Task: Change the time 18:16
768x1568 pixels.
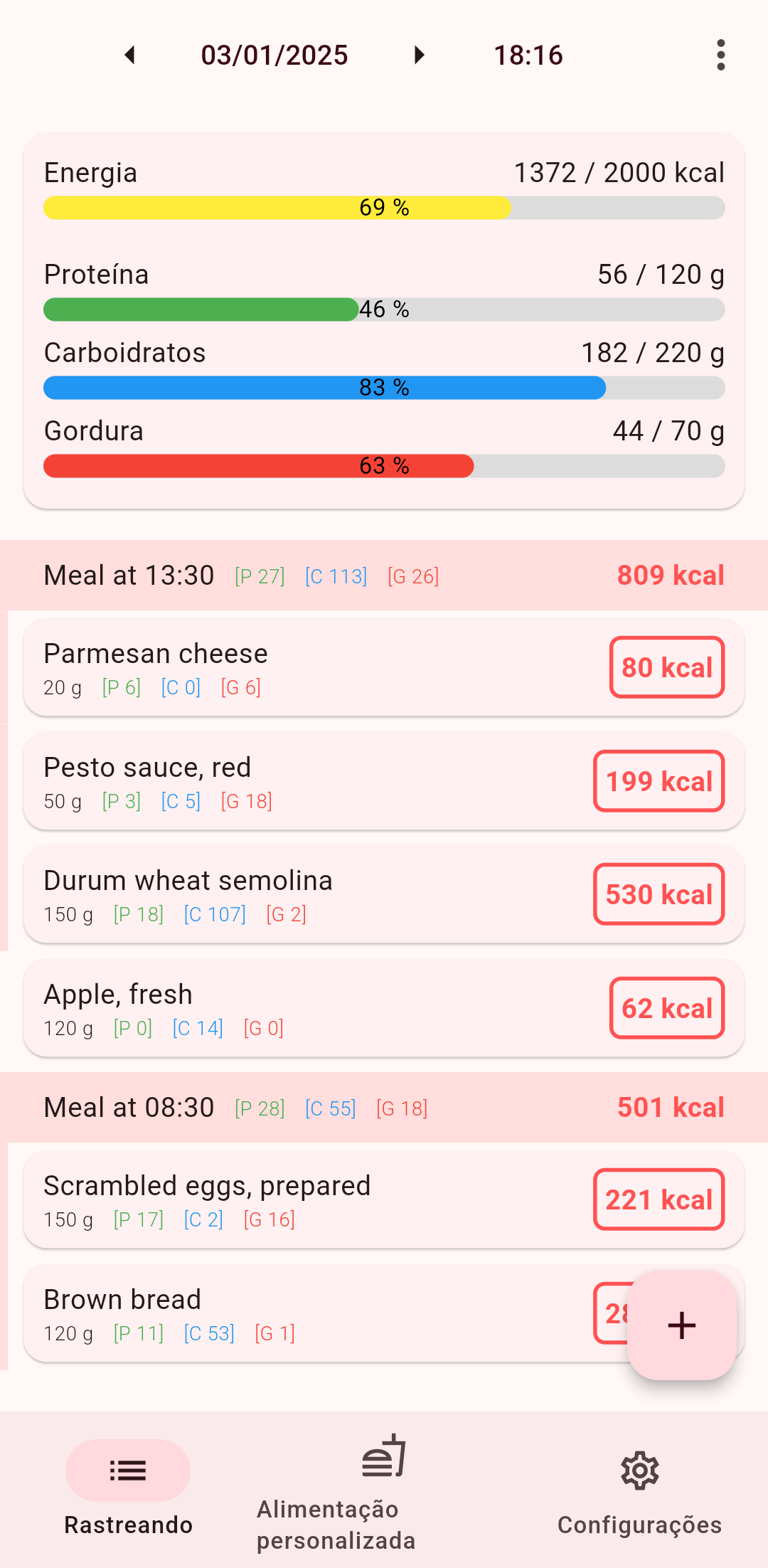Action: point(528,55)
